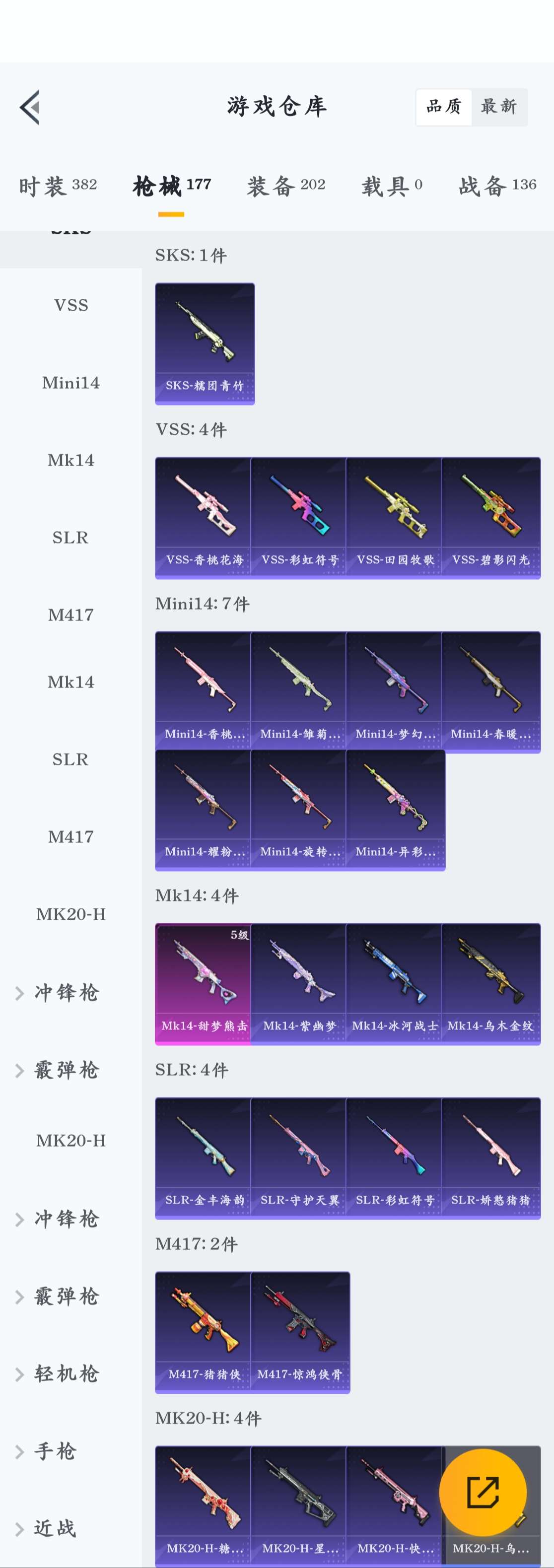Sort items by 品质
554x1568 pixels.
click(x=443, y=107)
